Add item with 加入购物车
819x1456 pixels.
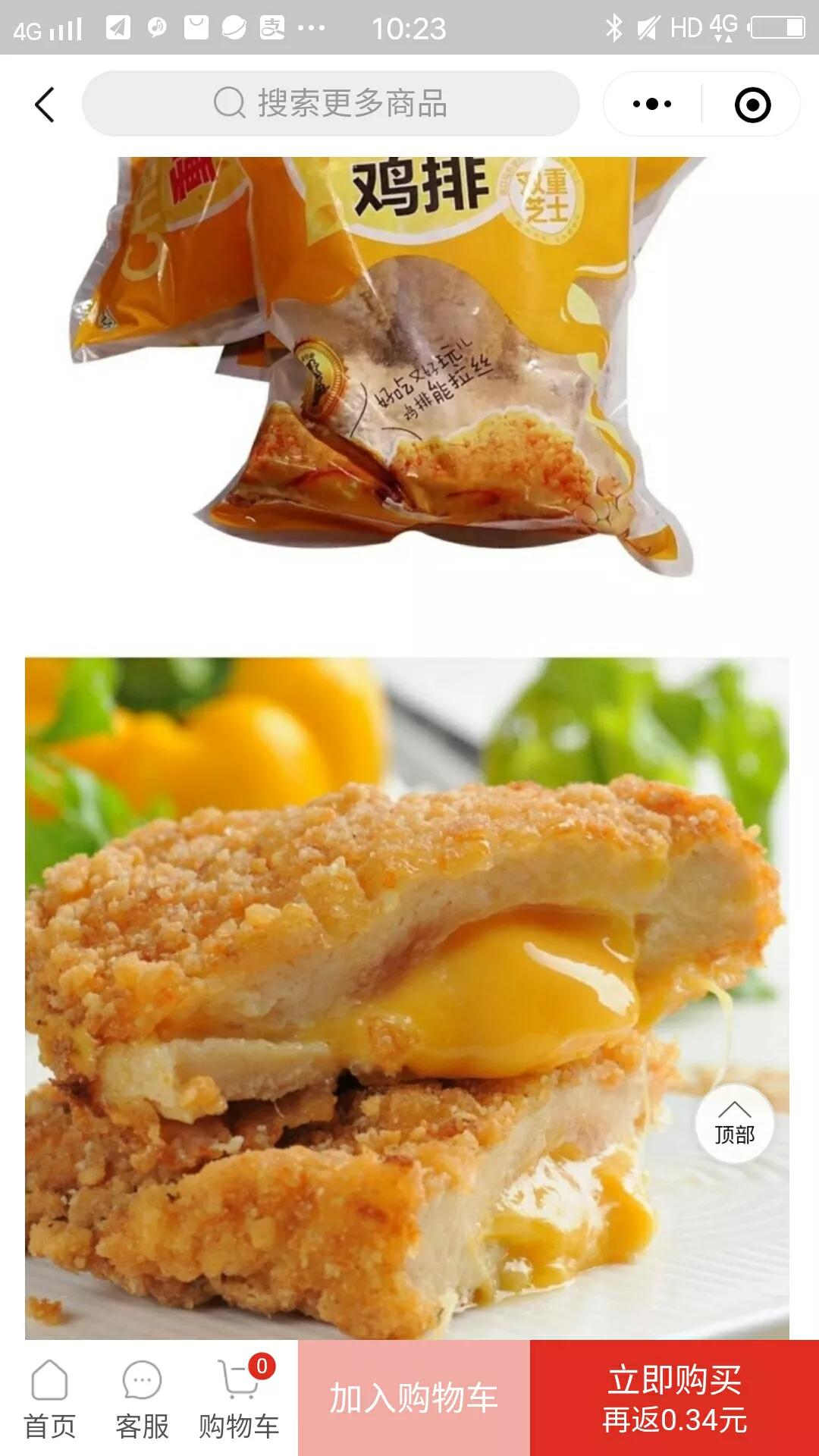[414, 1398]
